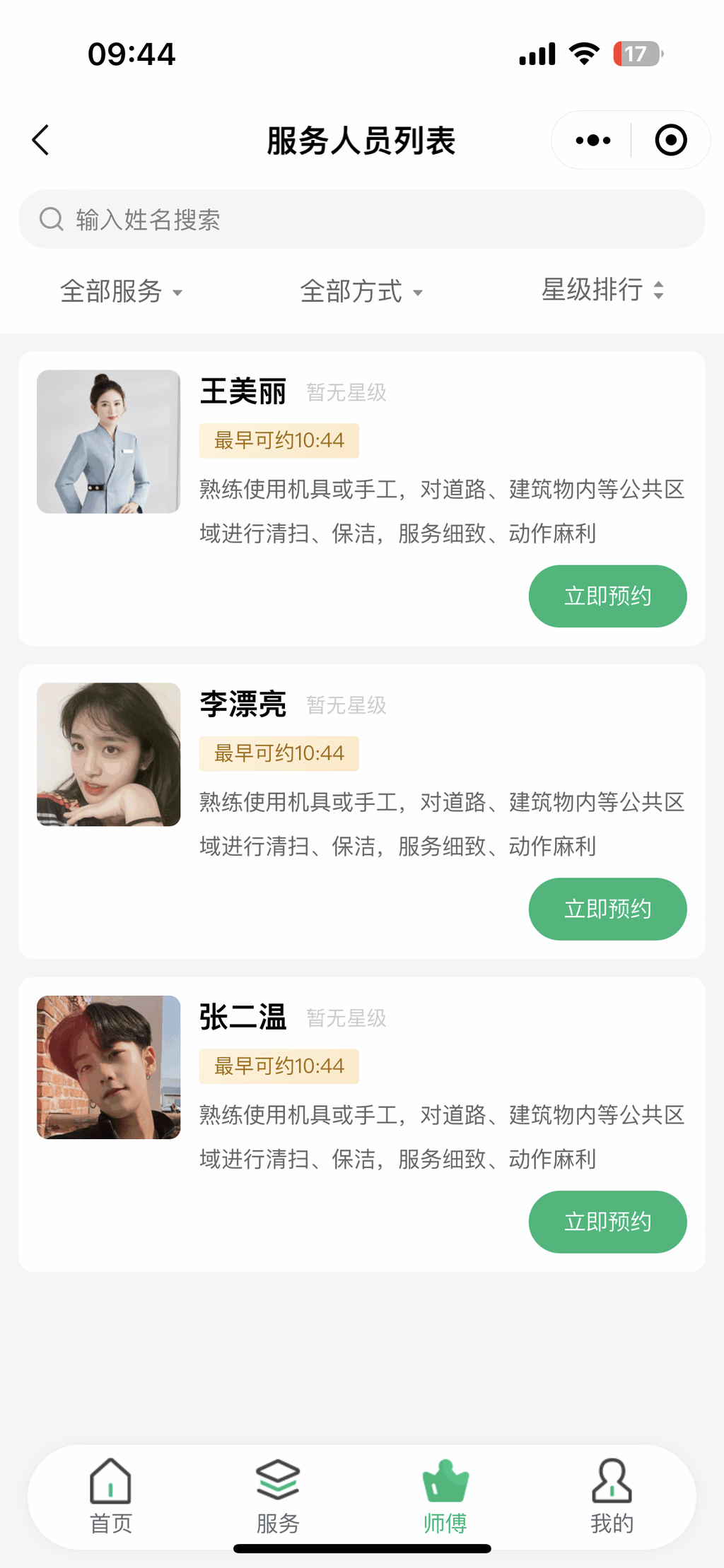Open the mini program more-options menu
724x1568 pixels.
coord(592,140)
